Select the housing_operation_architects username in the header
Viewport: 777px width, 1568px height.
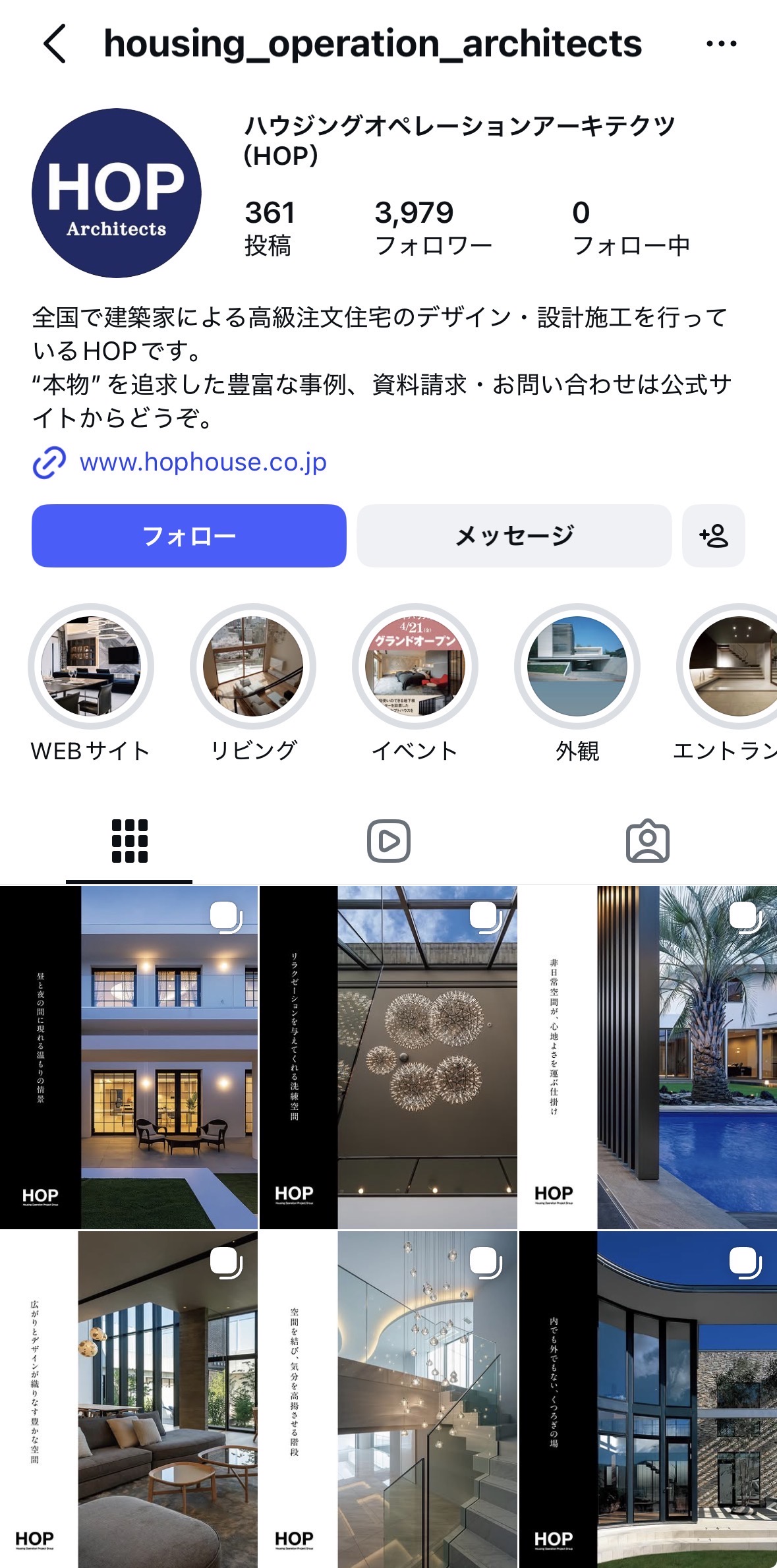click(372, 43)
